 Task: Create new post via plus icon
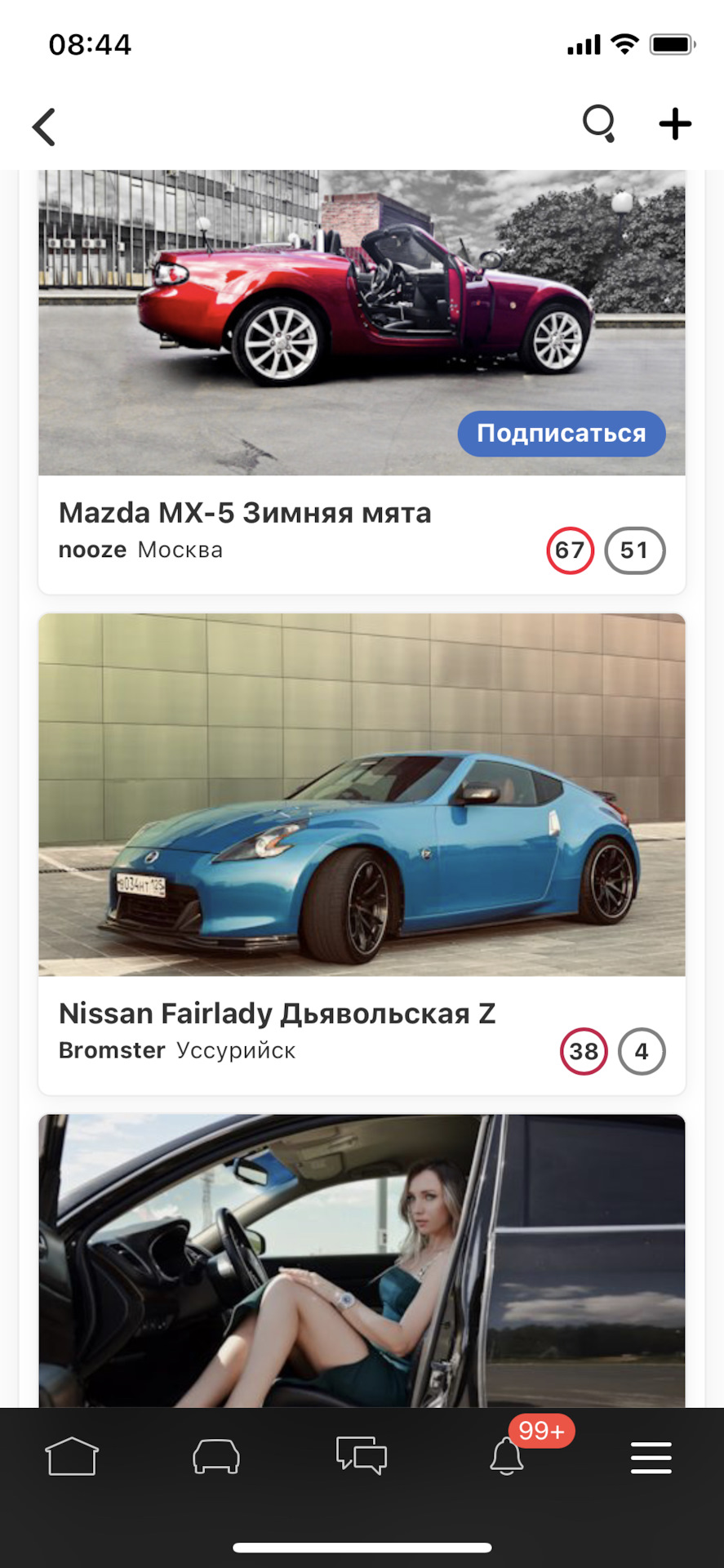pos(675,124)
